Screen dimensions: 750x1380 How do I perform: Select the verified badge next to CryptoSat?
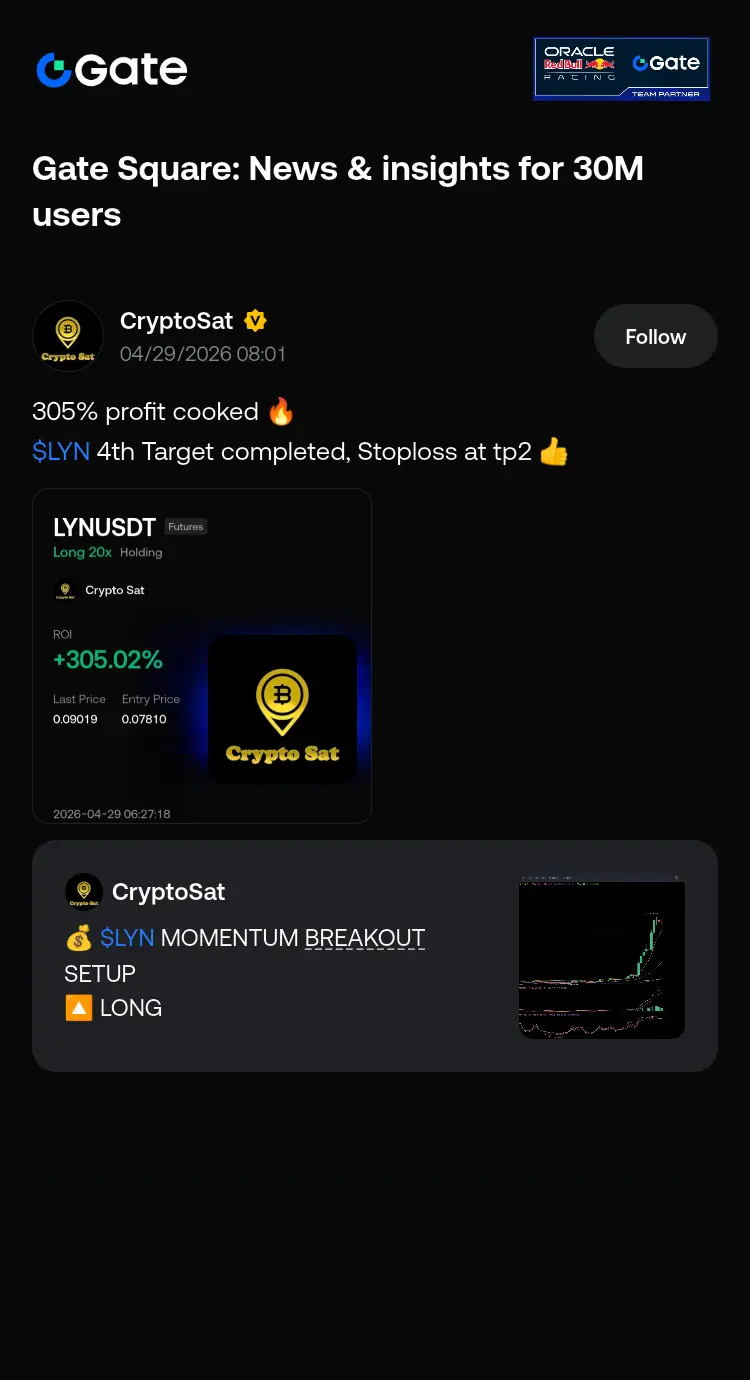[x=255, y=320]
